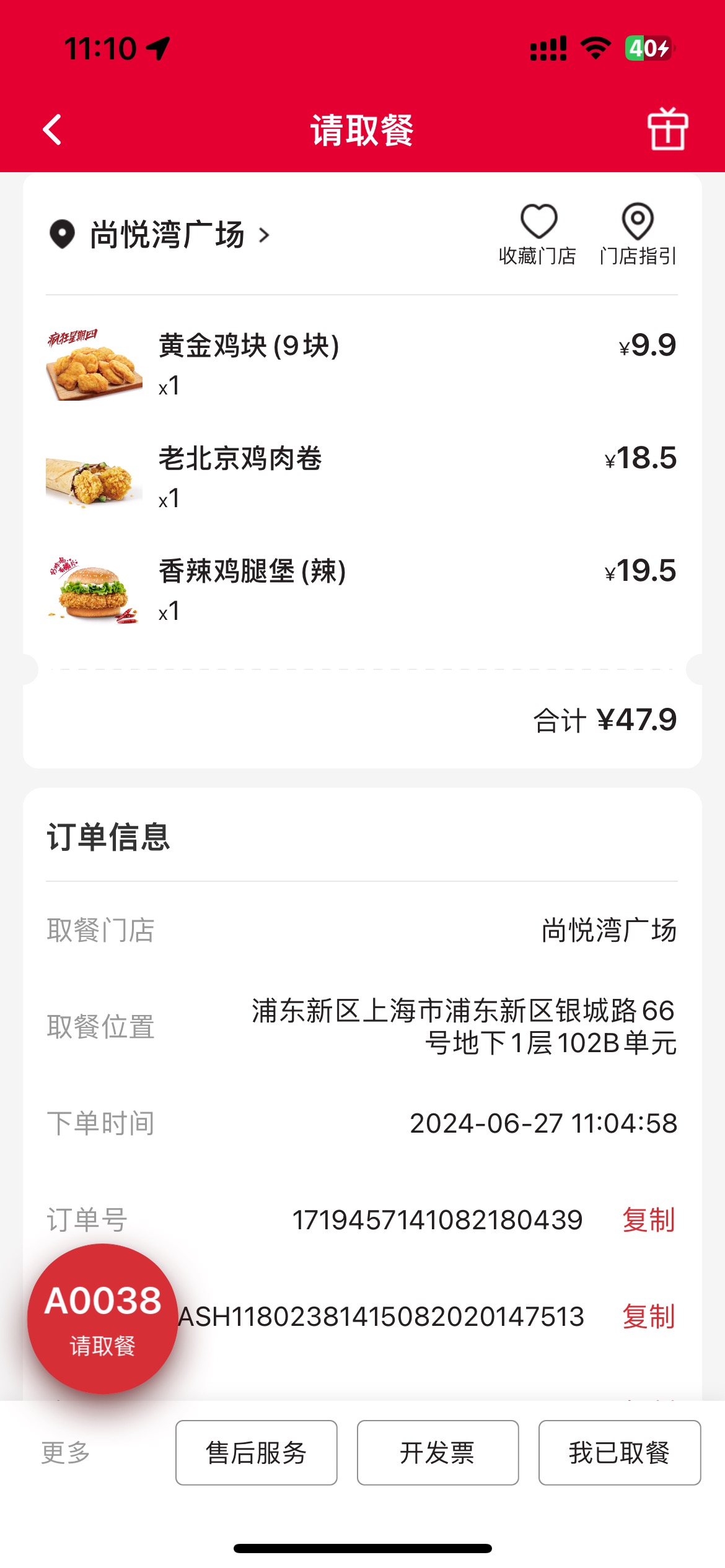This screenshot has height=1568, width=725.
Task: Open 售后服务 after-sales service
Action: pos(257,1453)
